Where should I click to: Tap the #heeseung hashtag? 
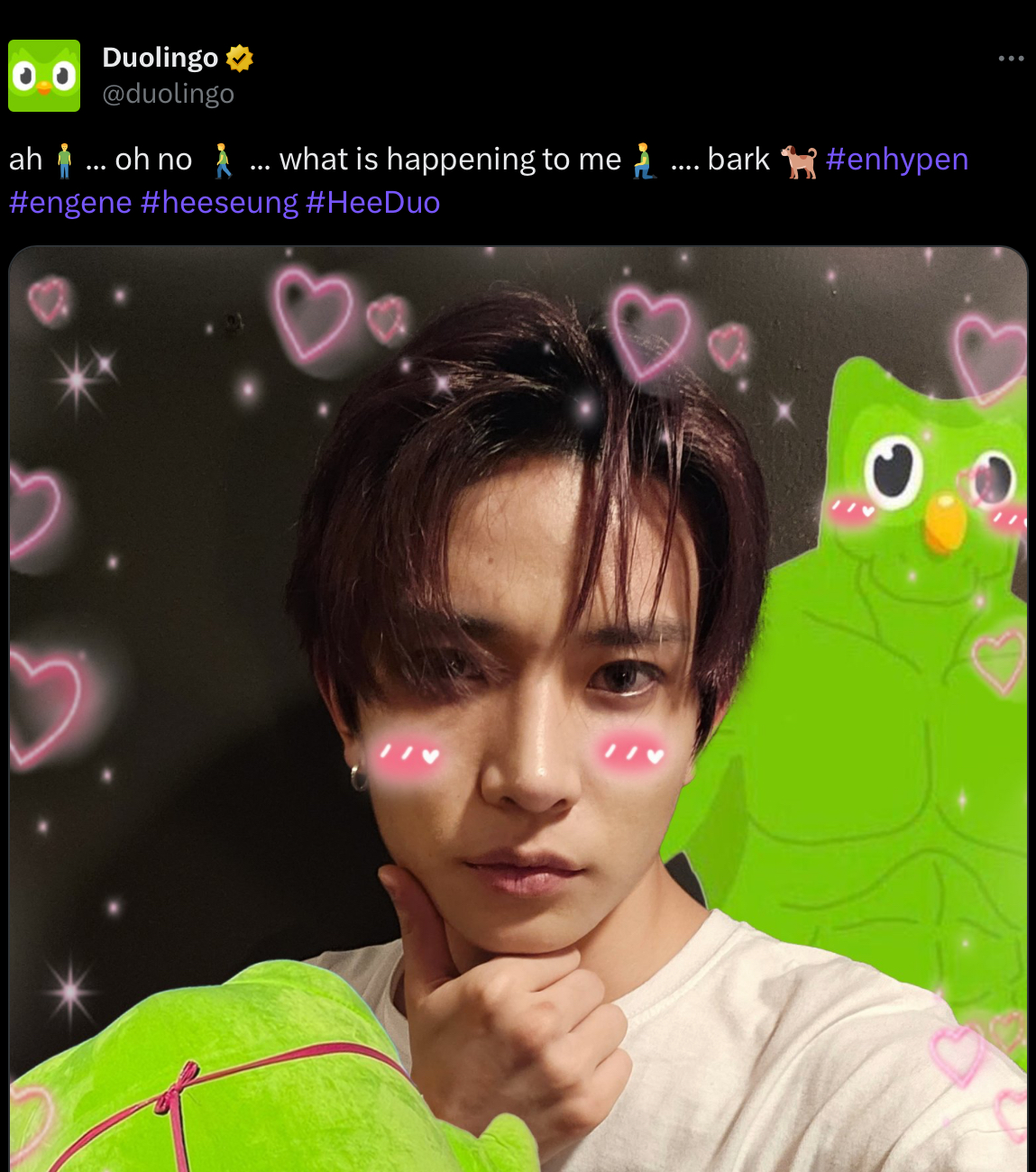tap(219, 203)
